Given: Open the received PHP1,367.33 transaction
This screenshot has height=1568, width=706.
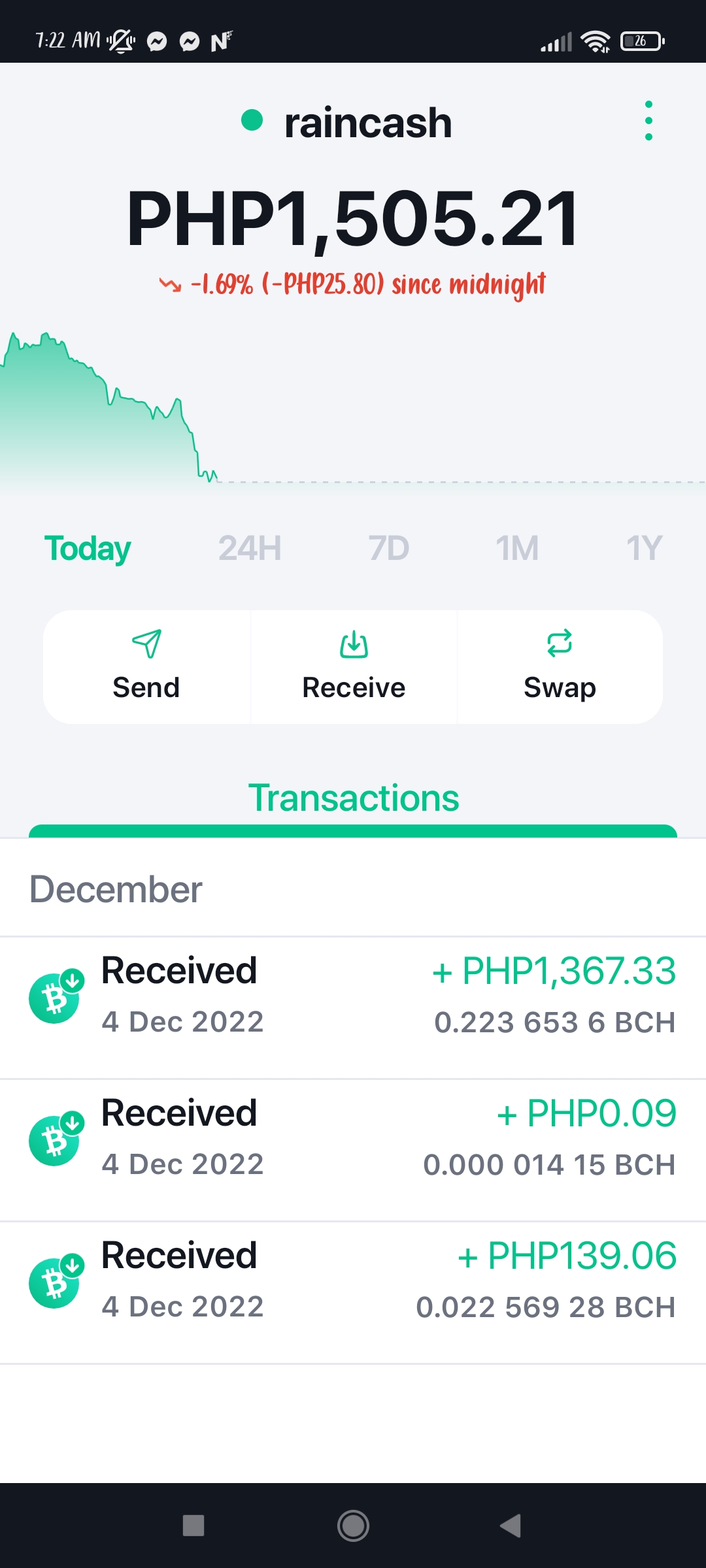Looking at the screenshot, I should (x=353, y=1008).
